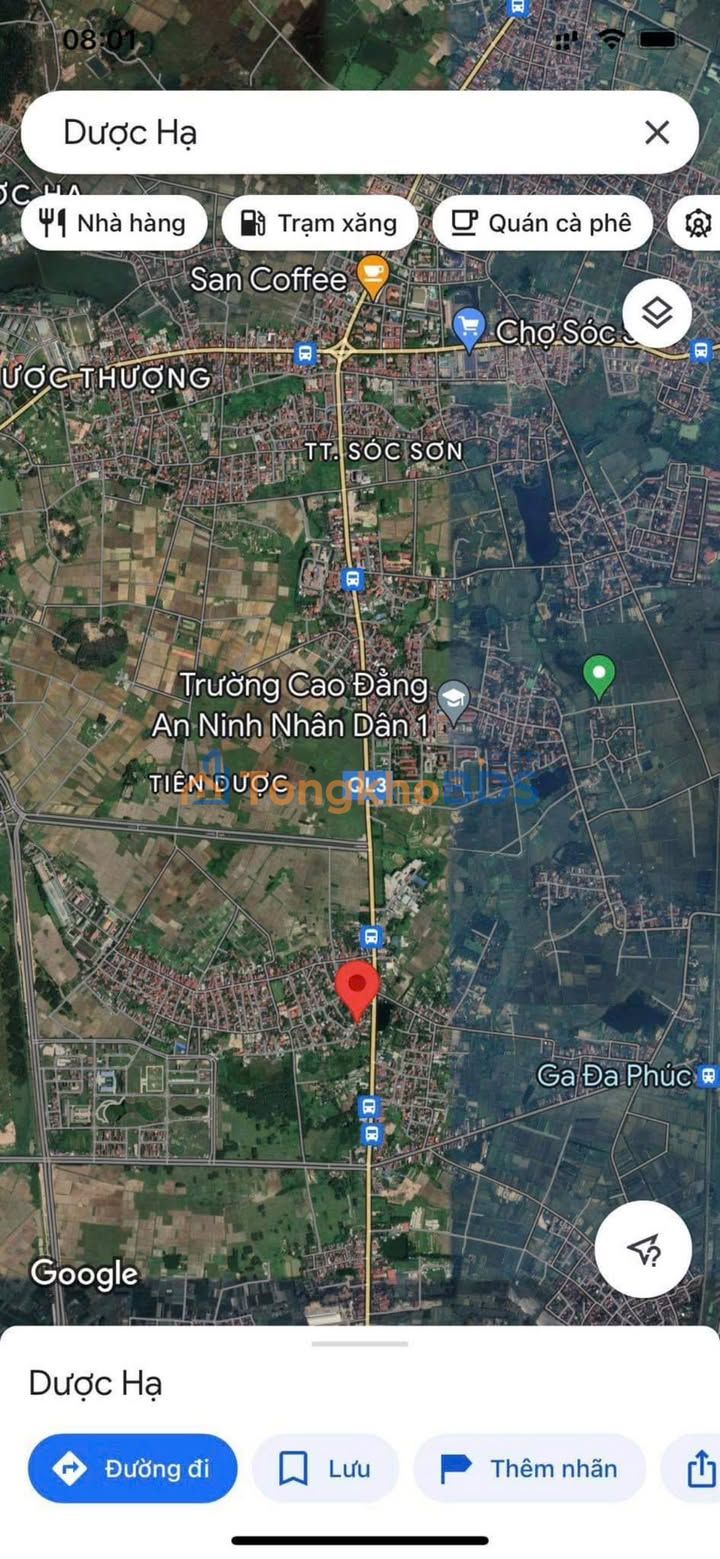Center map on my location
This screenshot has width=720, height=1559.
643,1249
